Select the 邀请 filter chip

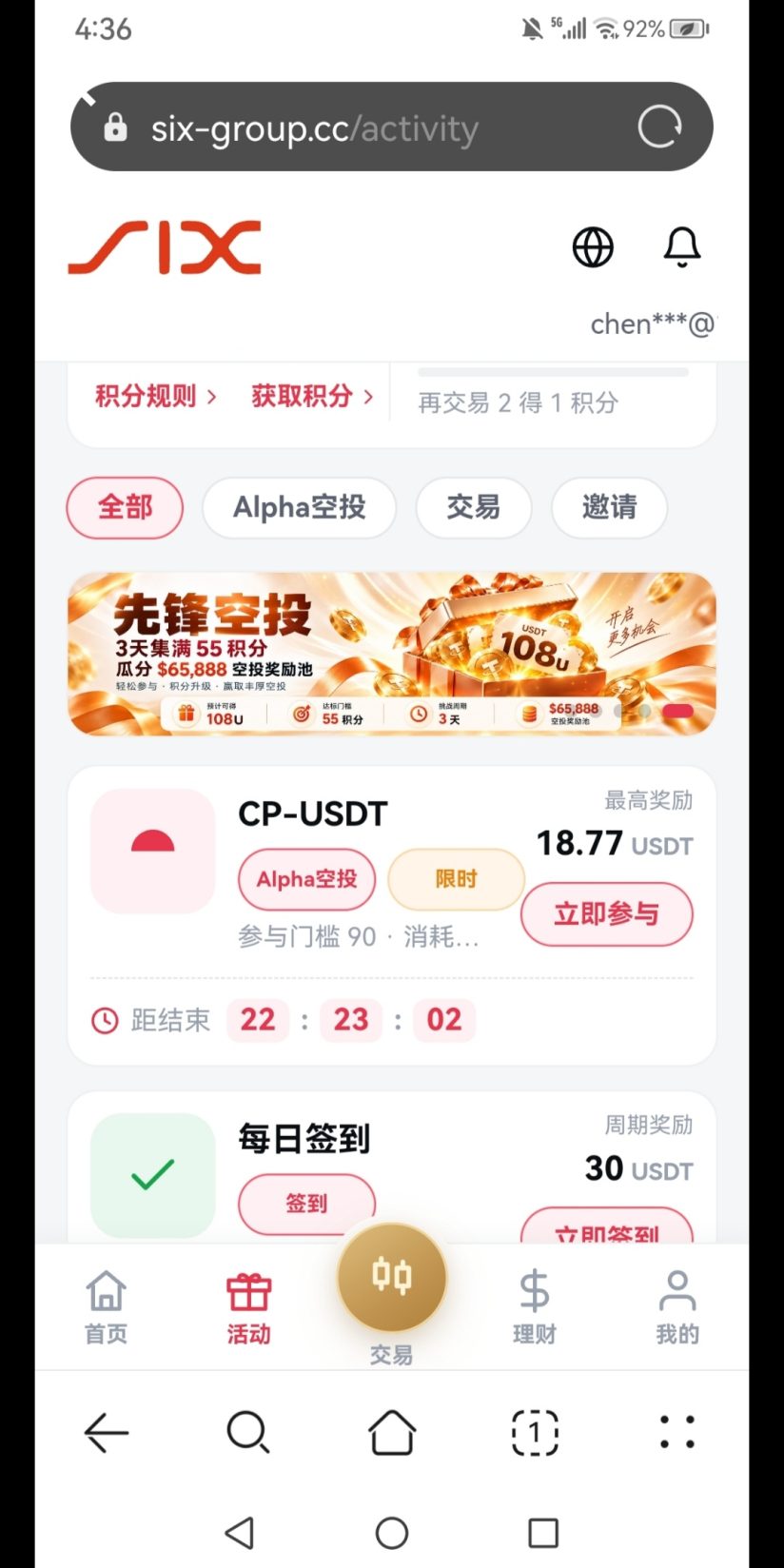click(x=609, y=507)
